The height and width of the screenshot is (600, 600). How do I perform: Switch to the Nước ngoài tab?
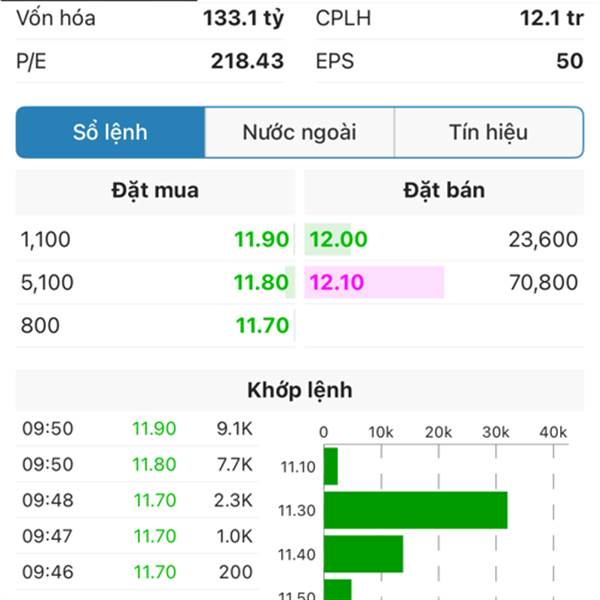pyautogui.click(x=299, y=133)
